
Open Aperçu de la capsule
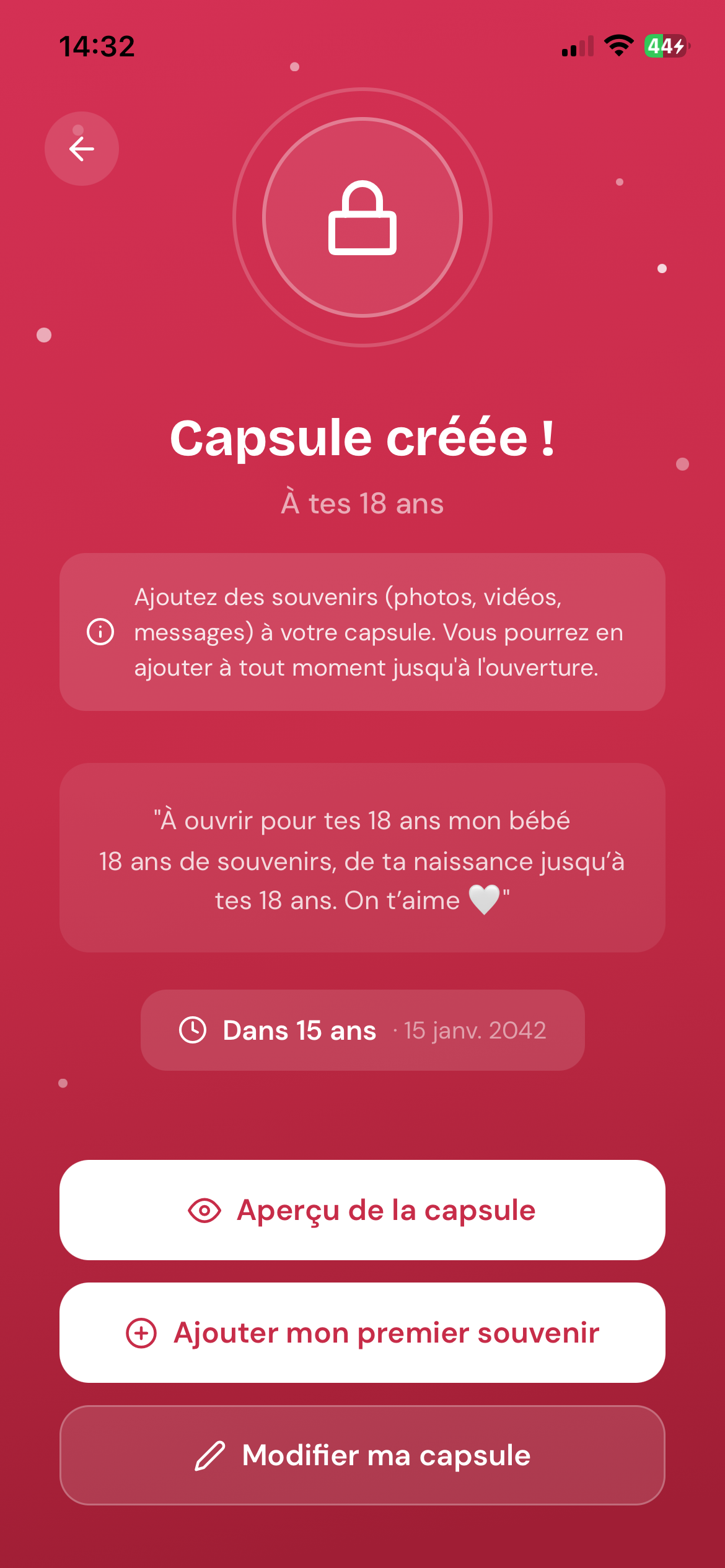[362, 1209]
